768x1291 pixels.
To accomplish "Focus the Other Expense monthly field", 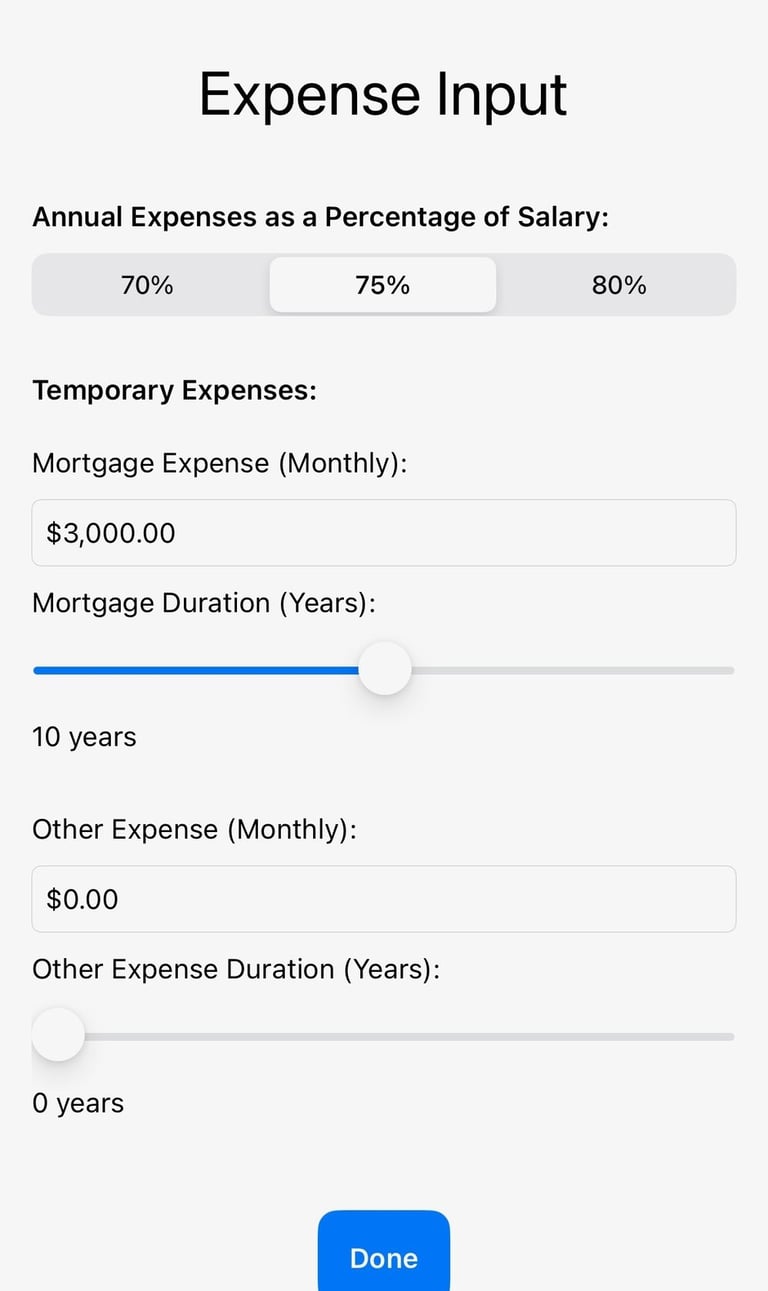I will click(x=384, y=899).
